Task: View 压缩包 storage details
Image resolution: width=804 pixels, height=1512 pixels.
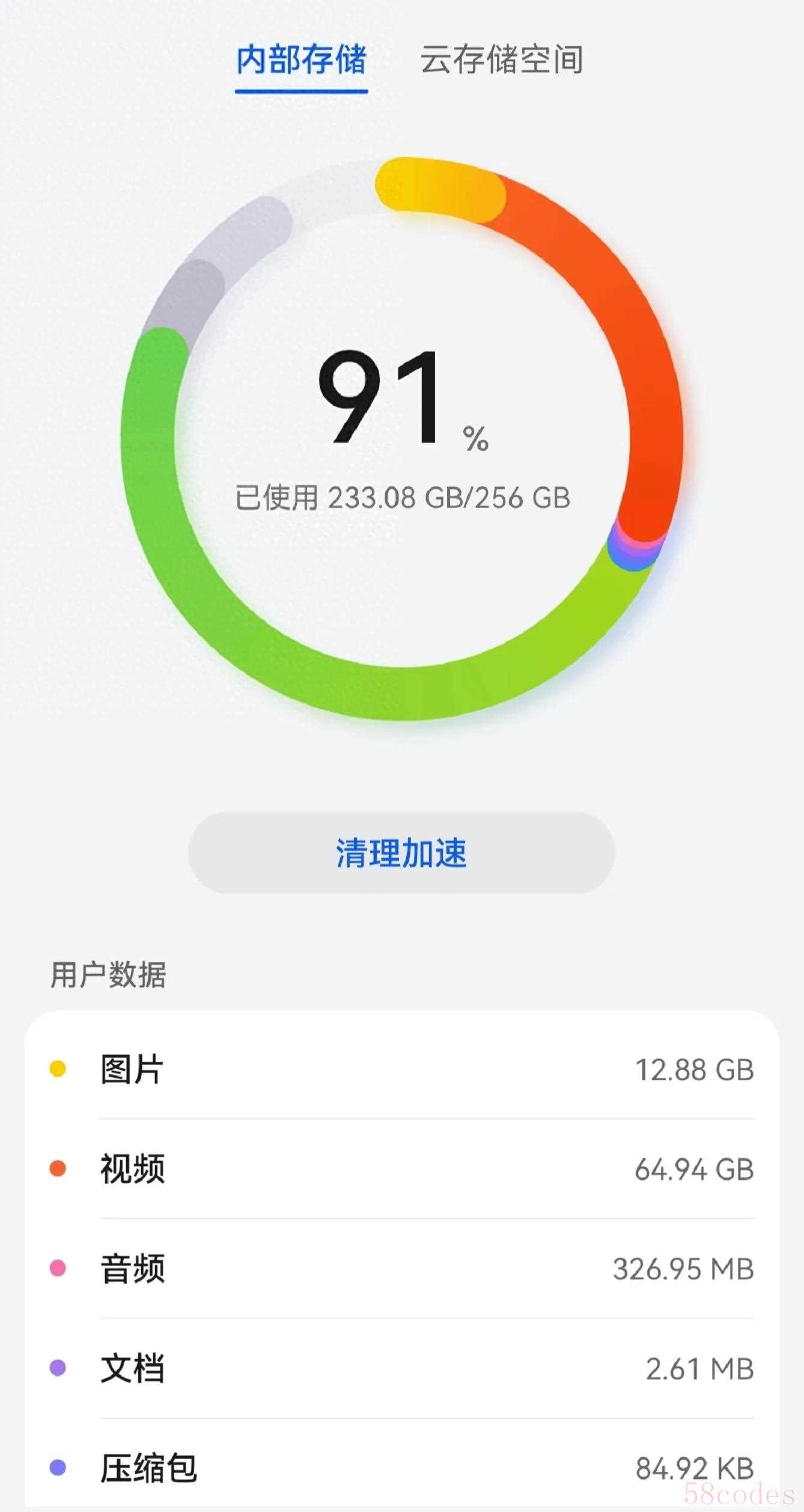Action: pyautogui.click(x=401, y=1467)
